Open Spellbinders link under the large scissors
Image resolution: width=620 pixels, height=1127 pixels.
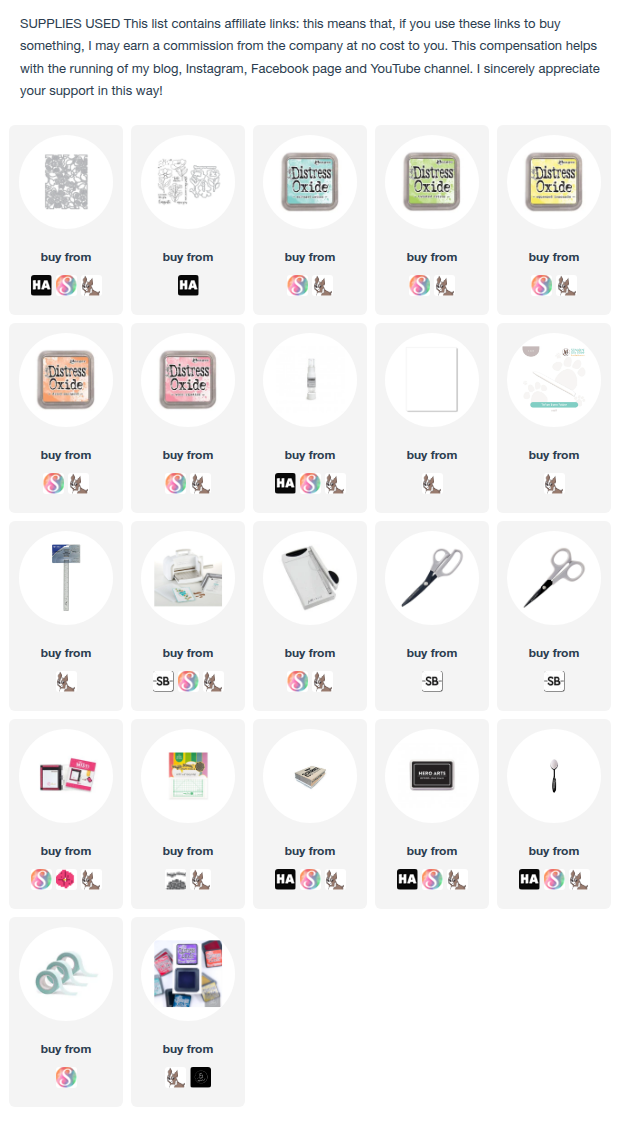coord(432,682)
